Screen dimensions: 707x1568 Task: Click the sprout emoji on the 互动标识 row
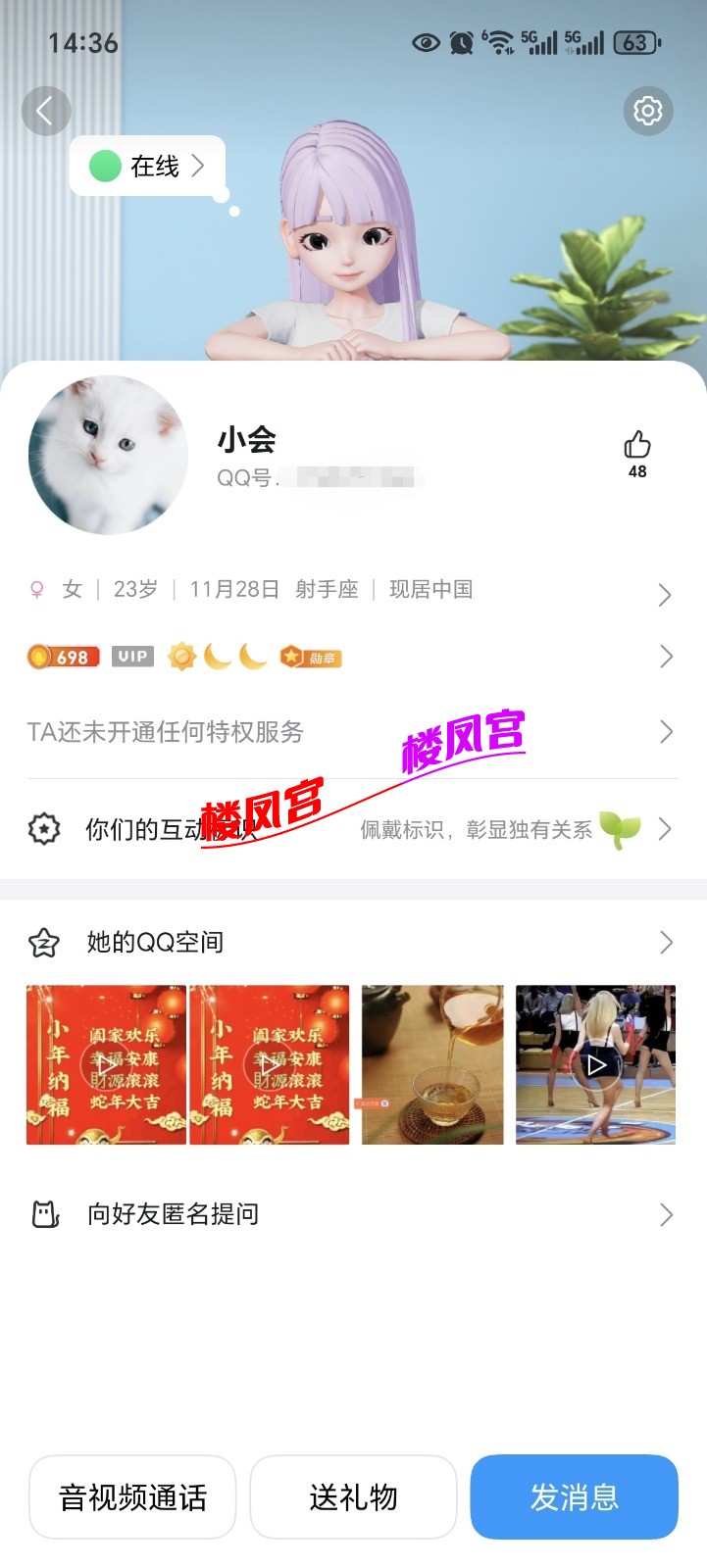coord(620,830)
